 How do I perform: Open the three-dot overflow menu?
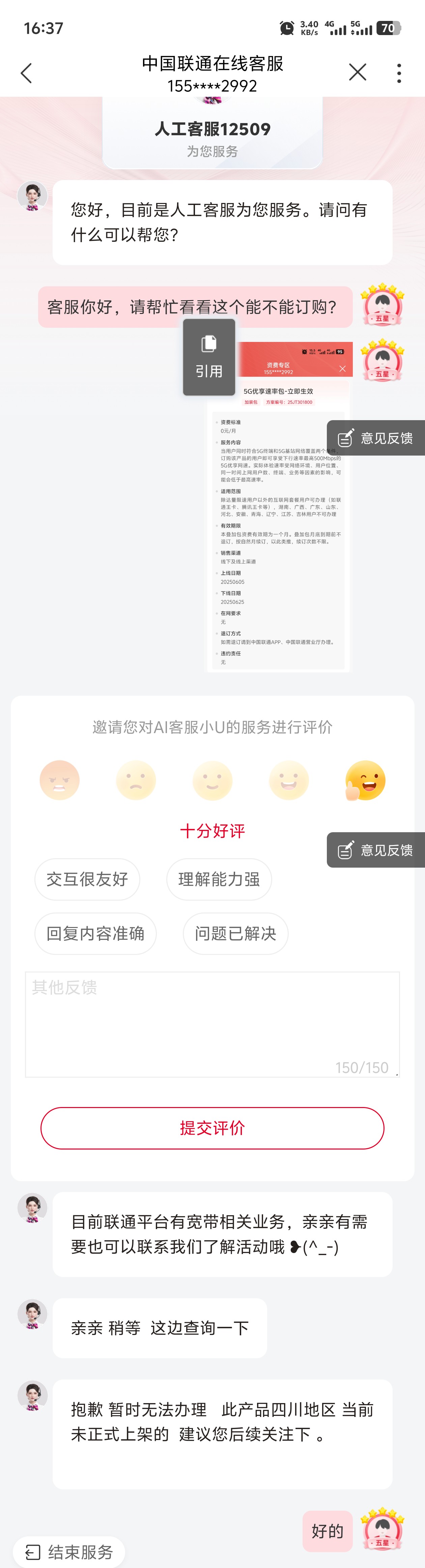pyautogui.click(x=399, y=73)
